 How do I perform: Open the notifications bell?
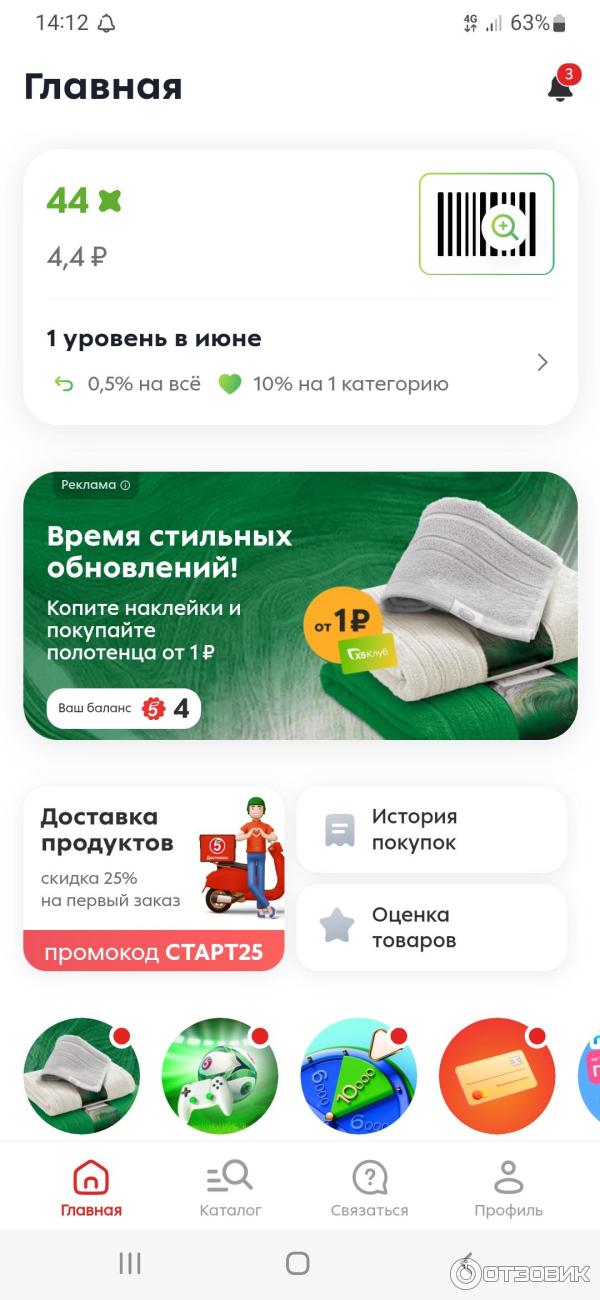click(561, 88)
